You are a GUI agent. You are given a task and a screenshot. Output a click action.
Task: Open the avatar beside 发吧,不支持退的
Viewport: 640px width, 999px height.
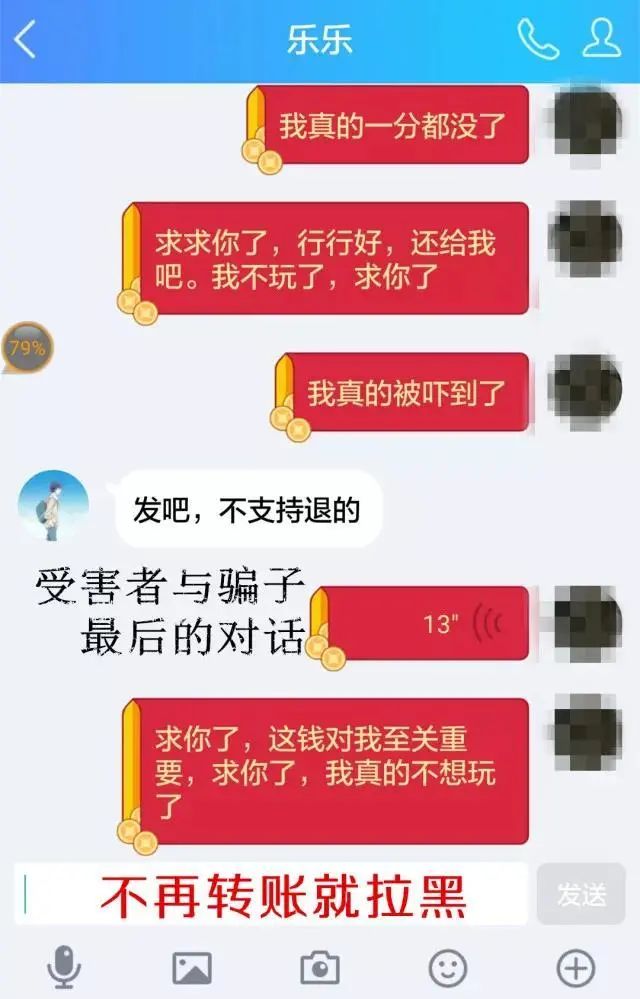tap(53, 506)
